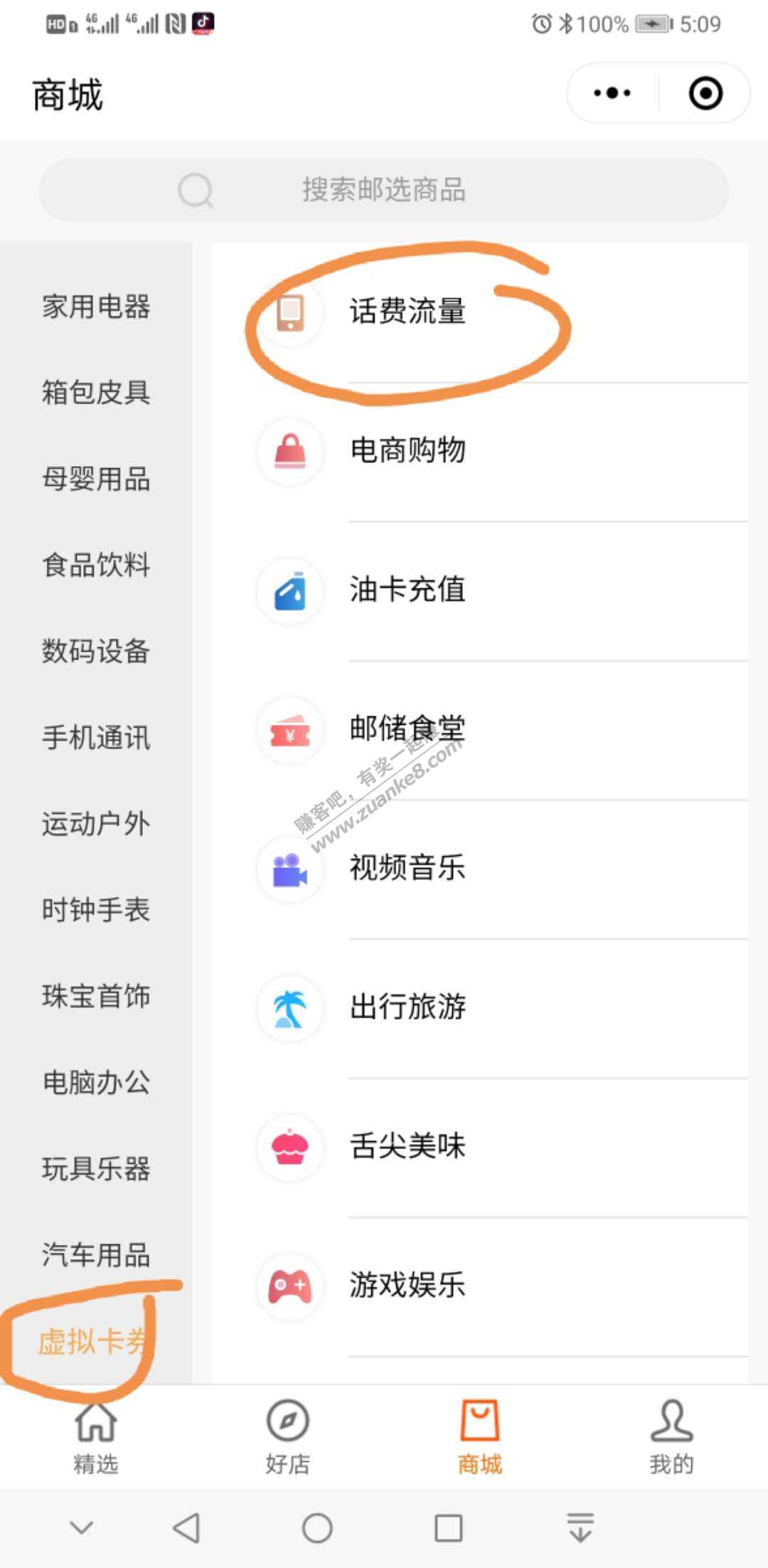Open the 邮储食堂 row
The width and height of the screenshot is (768, 1568).
[x=407, y=729]
